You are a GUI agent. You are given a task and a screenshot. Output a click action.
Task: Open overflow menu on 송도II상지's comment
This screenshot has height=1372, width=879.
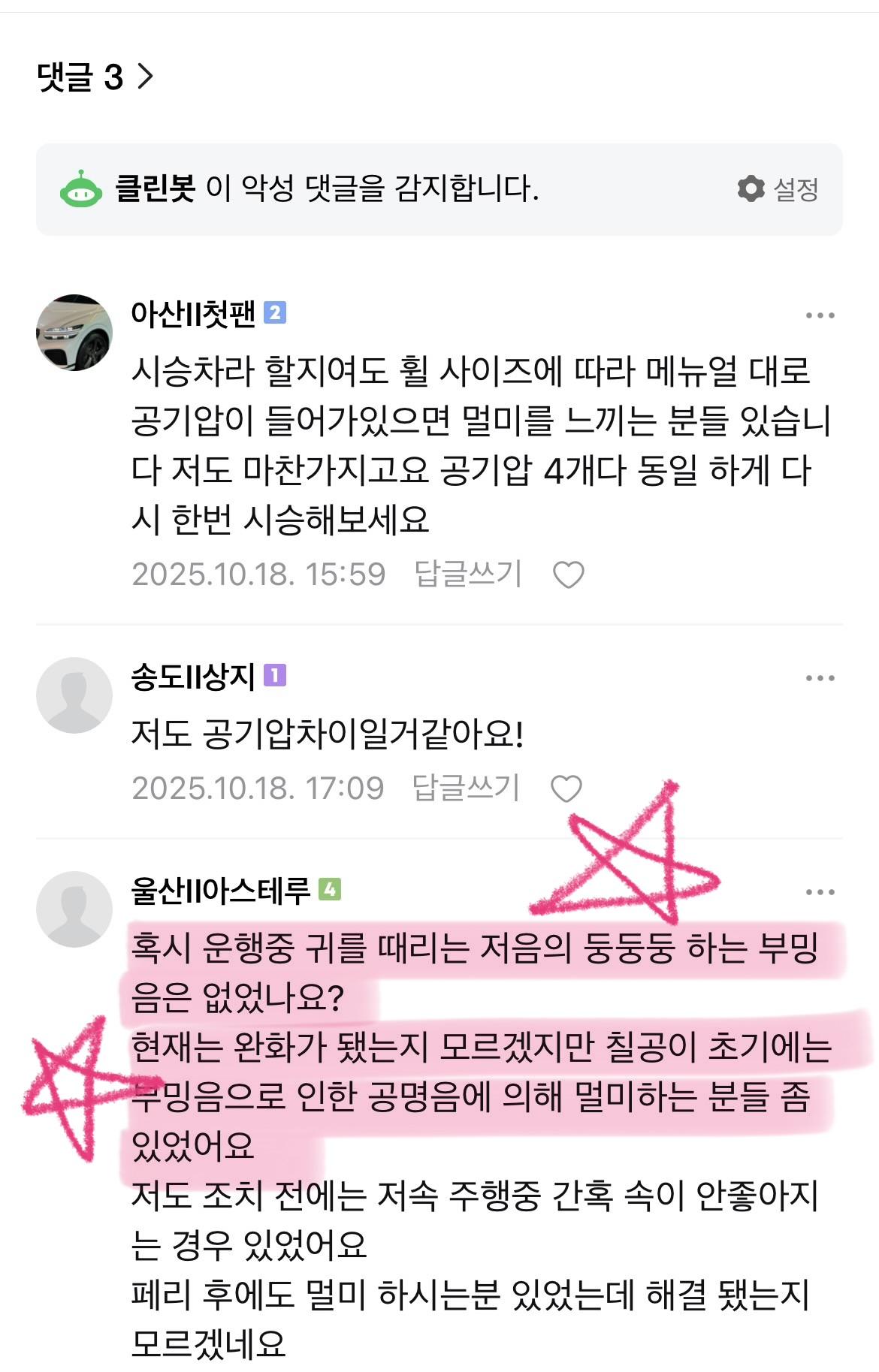820,678
